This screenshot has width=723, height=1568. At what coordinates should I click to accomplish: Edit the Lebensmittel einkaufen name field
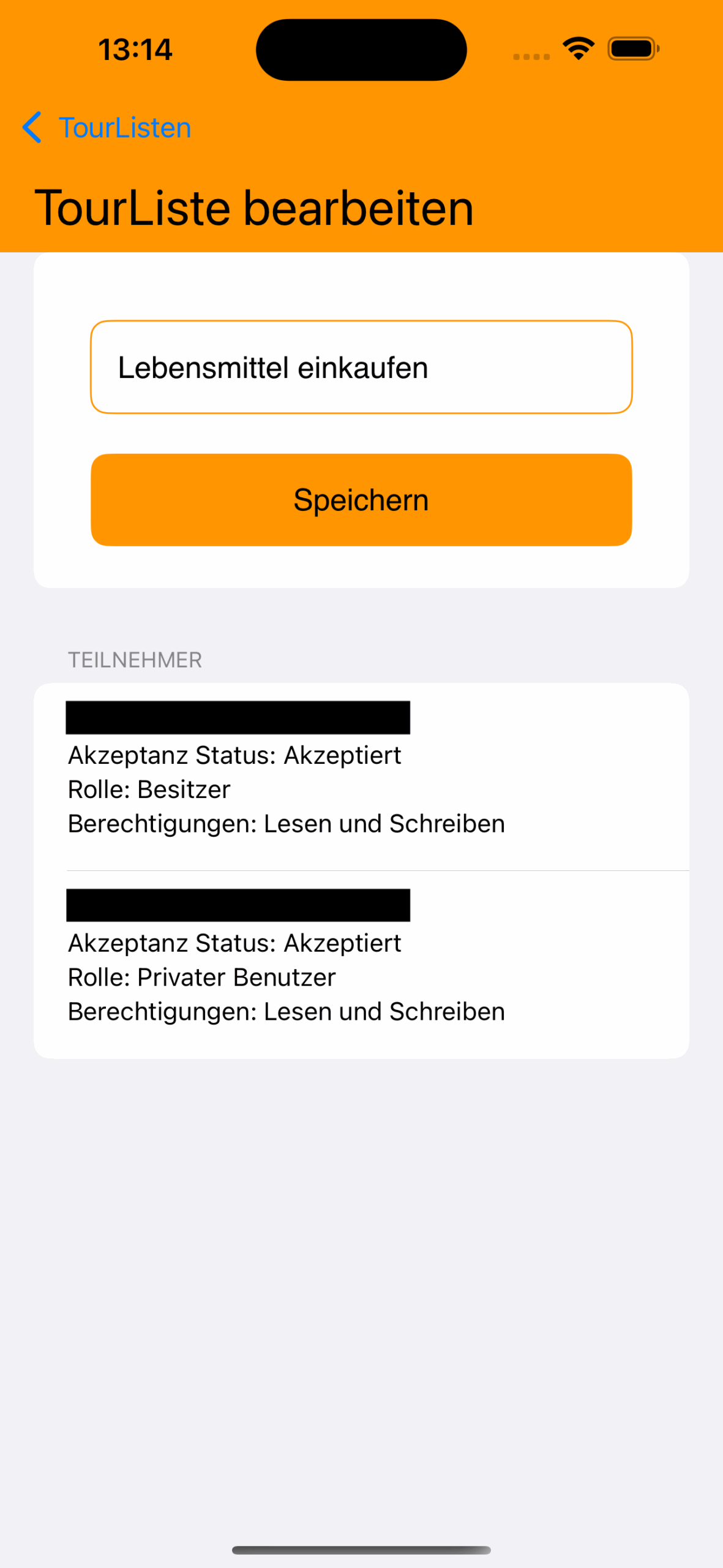(361, 367)
